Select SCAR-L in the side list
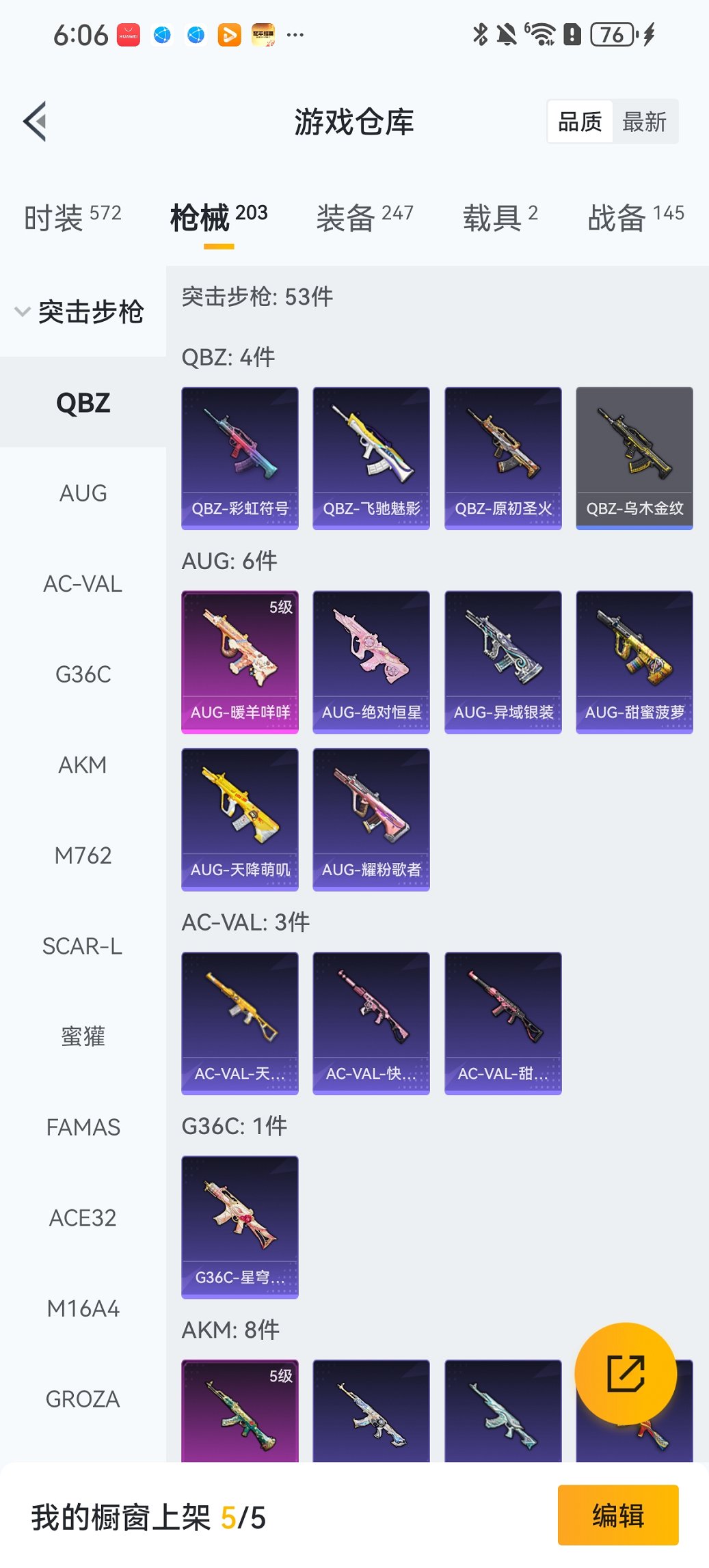 [83, 946]
